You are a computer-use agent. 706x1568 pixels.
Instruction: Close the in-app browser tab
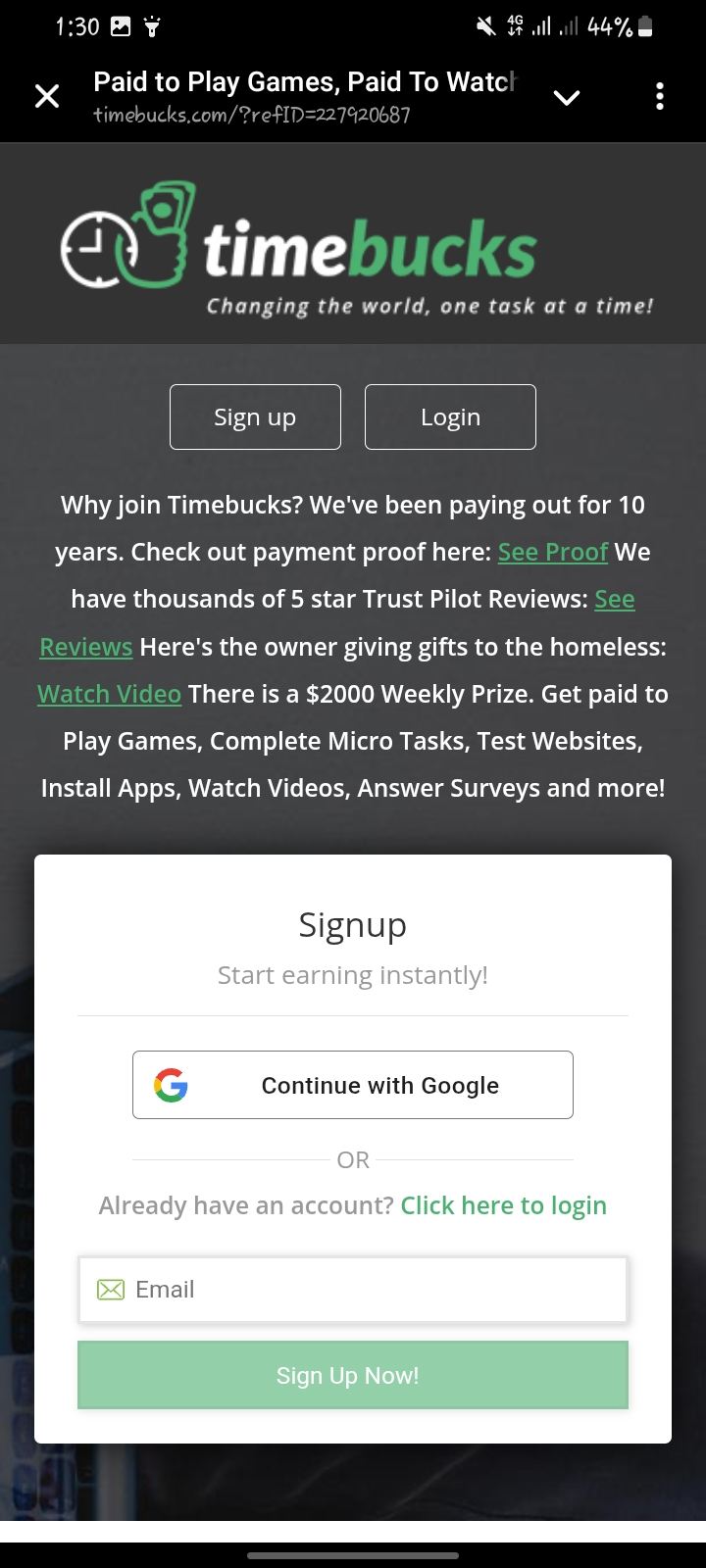(x=47, y=96)
